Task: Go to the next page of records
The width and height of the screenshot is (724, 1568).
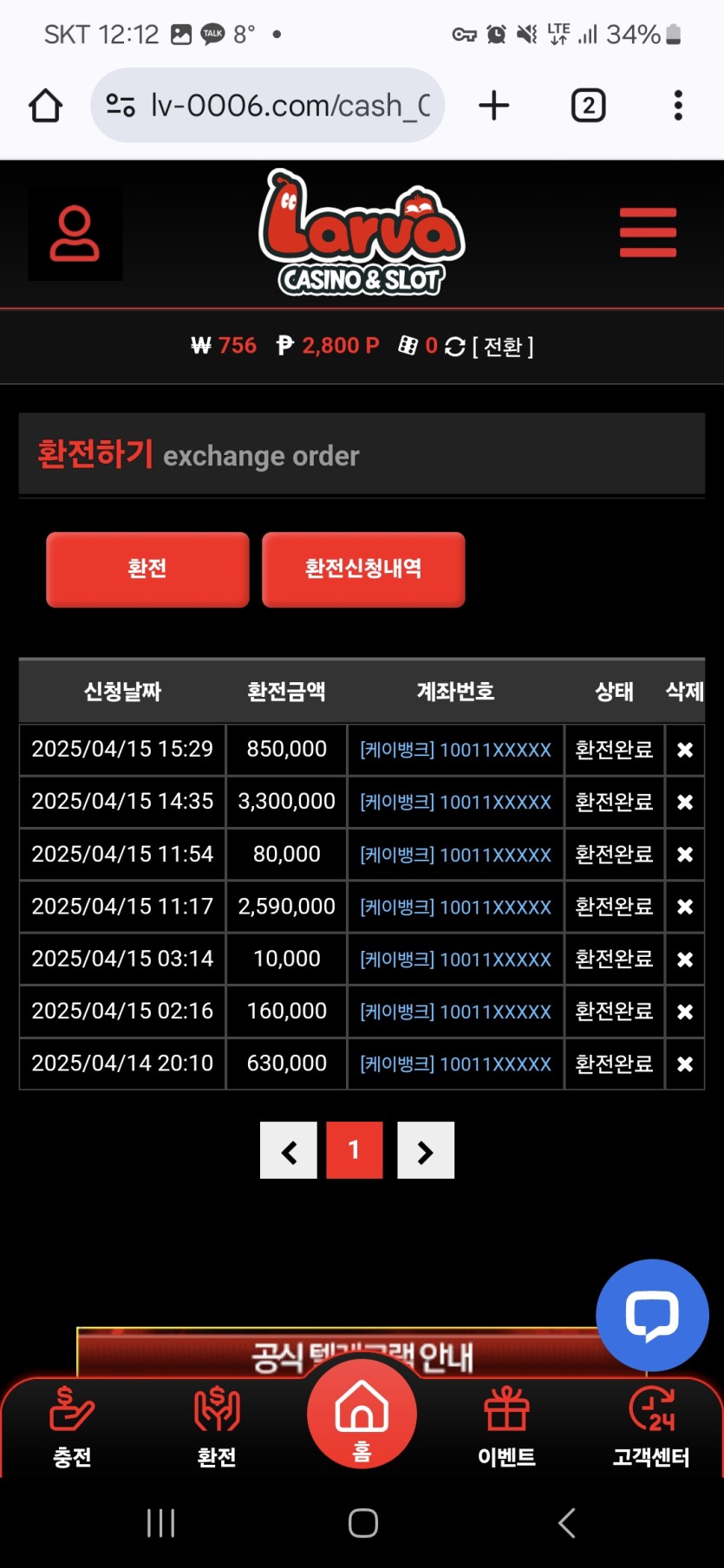Action: pyautogui.click(x=425, y=1150)
